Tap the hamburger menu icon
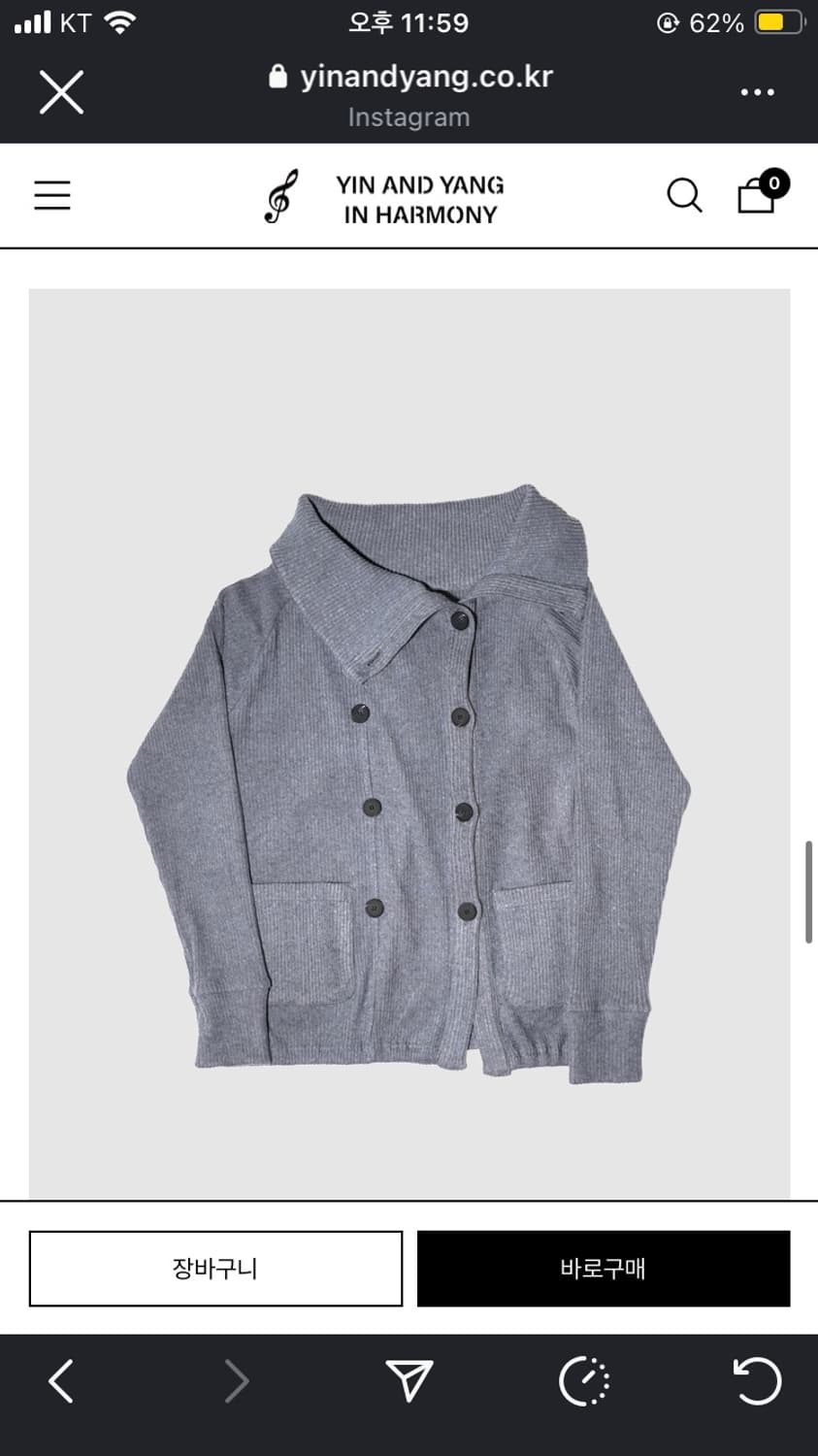Screen dimensions: 818x1456 (x=51, y=195)
